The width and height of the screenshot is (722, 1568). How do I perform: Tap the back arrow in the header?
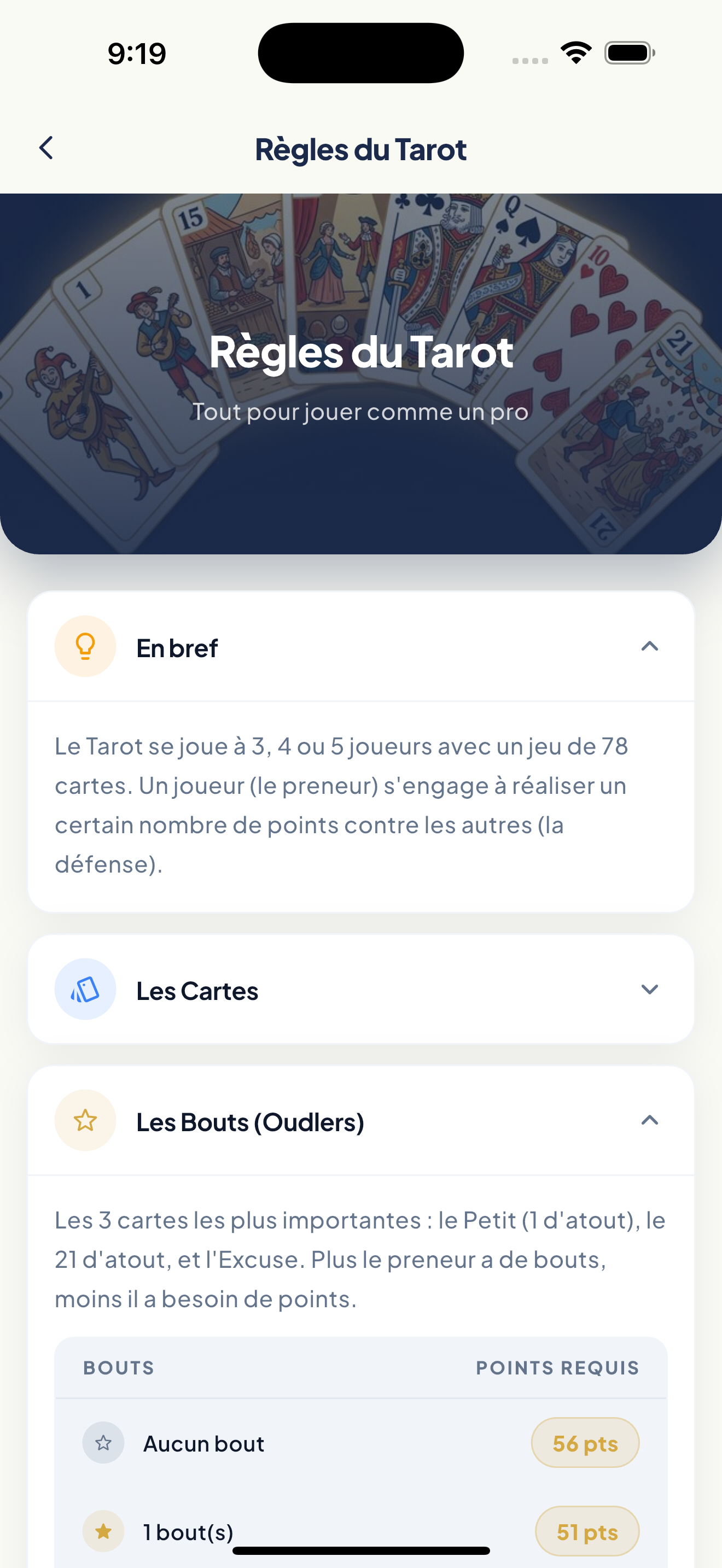pos(45,148)
